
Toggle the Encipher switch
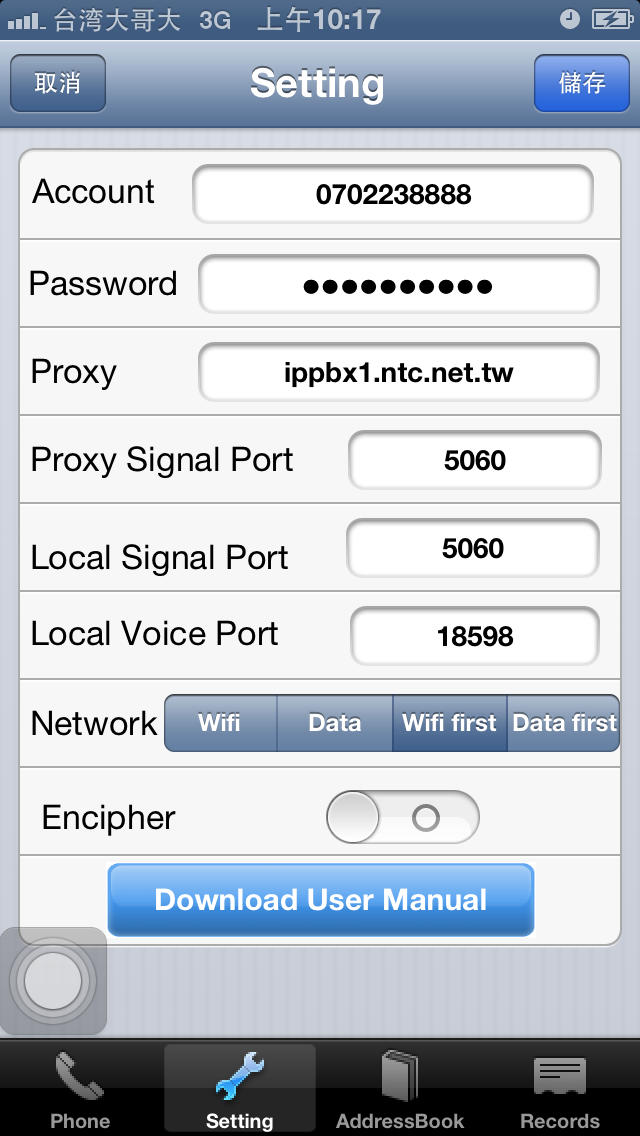click(x=403, y=817)
